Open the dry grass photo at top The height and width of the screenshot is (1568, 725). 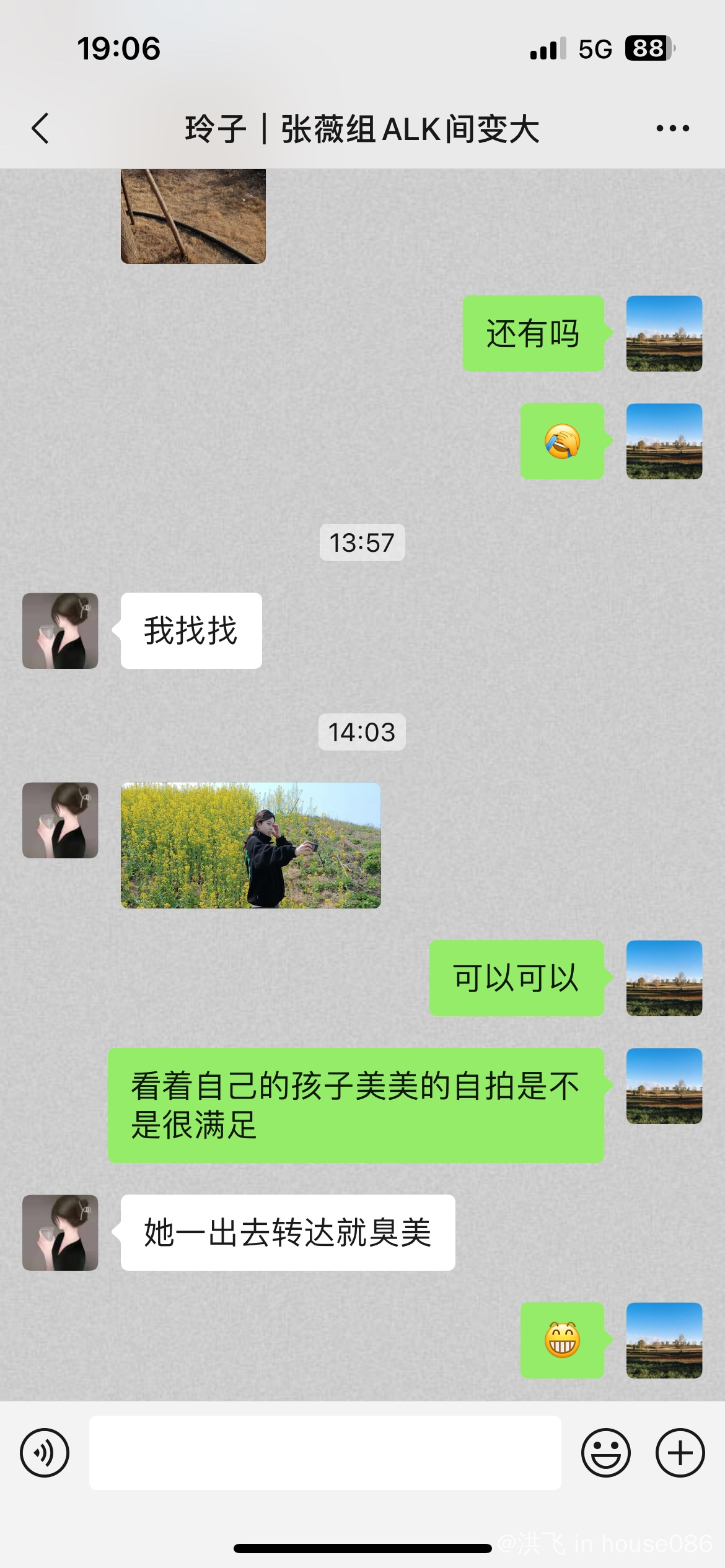tap(193, 216)
